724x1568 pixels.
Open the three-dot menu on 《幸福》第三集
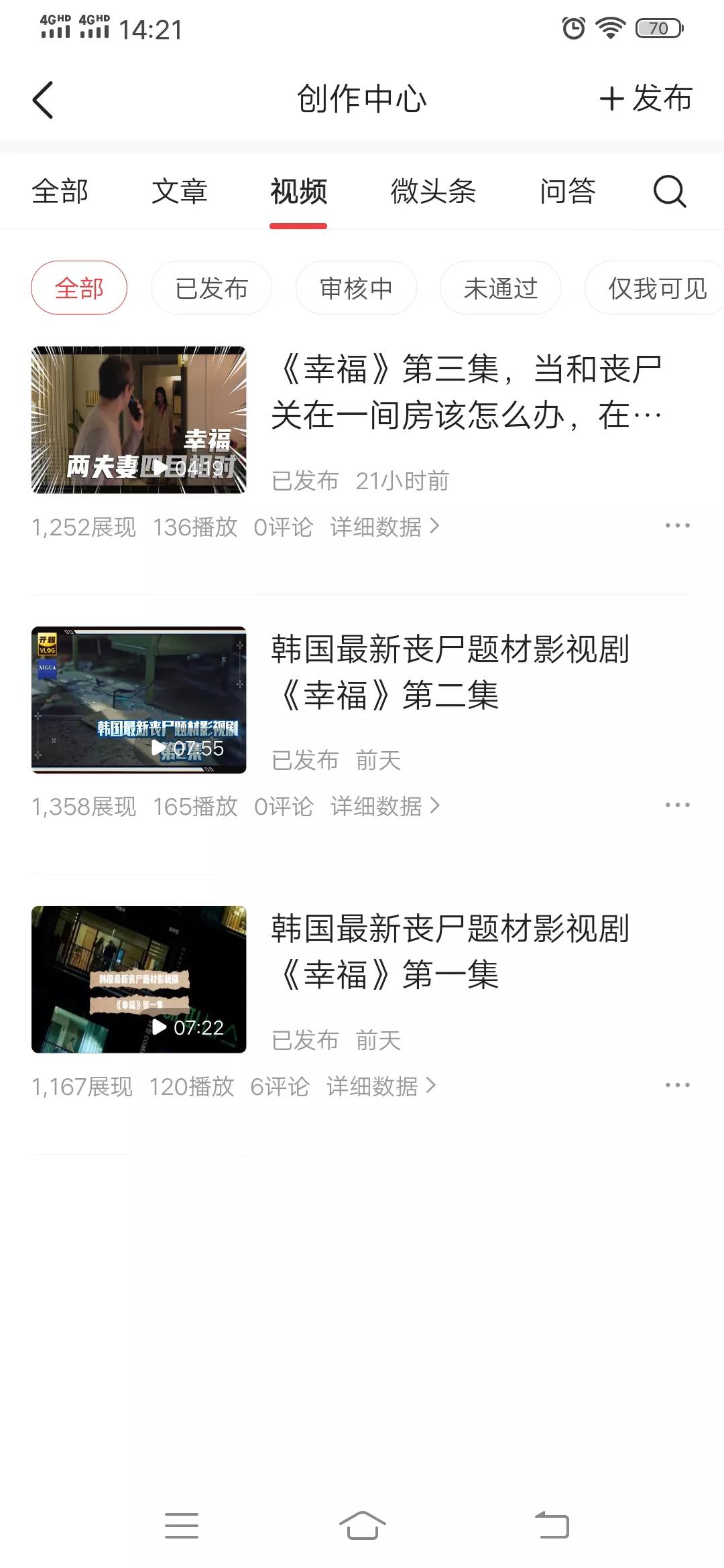pyautogui.click(x=678, y=526)
